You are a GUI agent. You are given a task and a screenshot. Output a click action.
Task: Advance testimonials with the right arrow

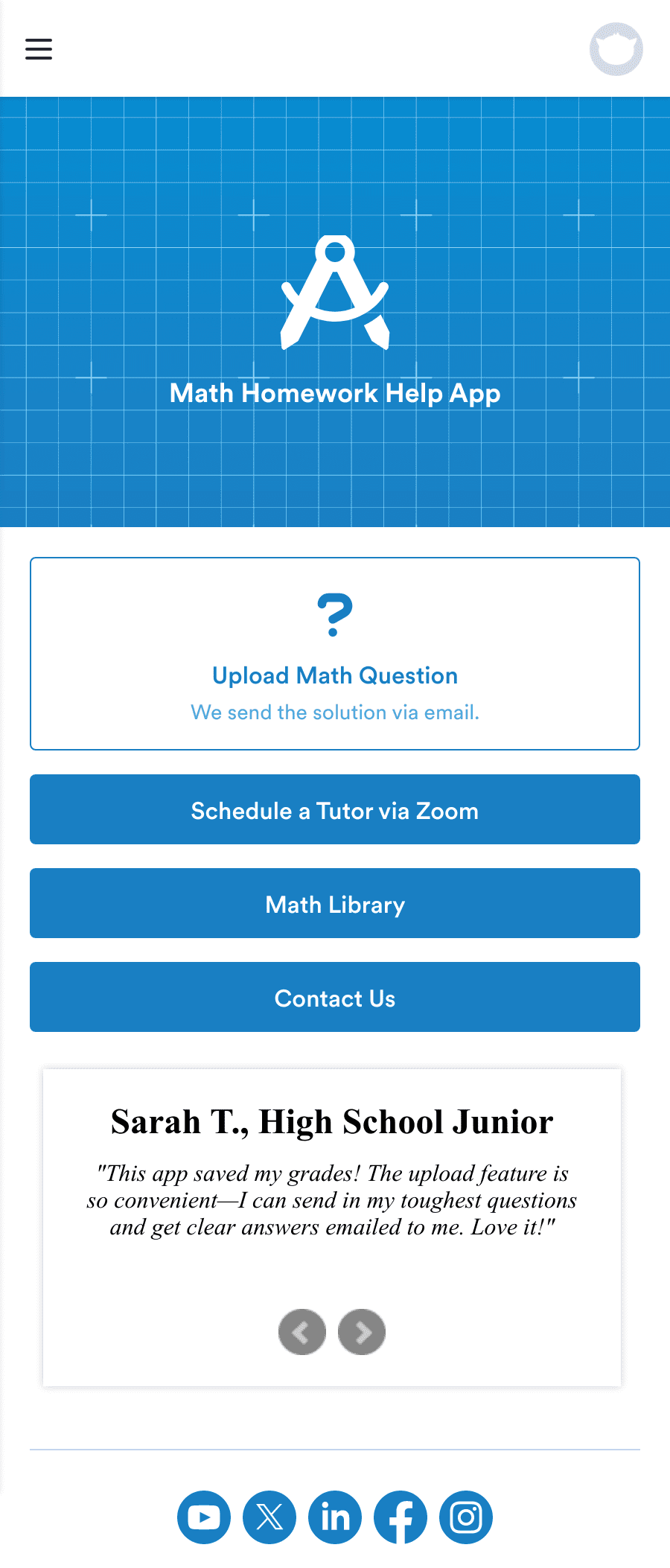click(x=362, y=1333)
